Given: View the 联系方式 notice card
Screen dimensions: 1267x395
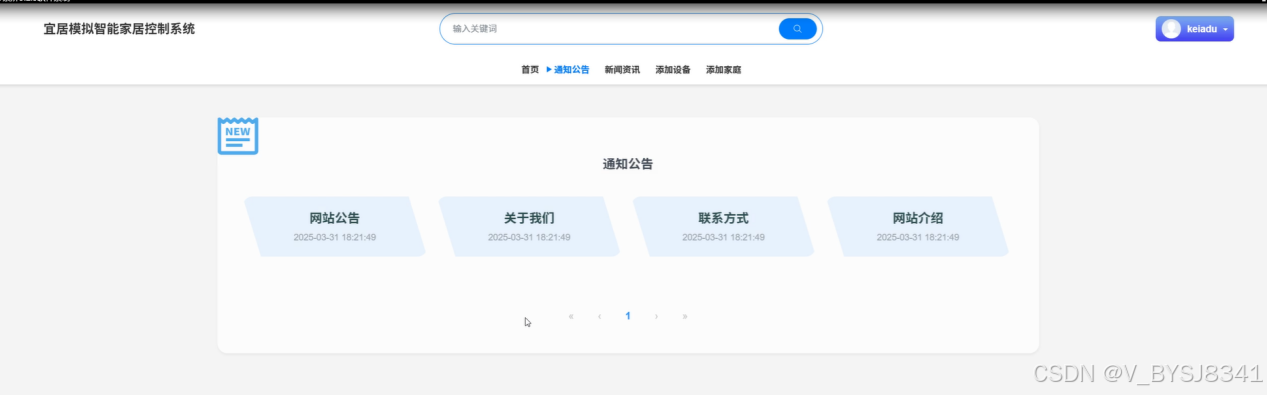Looking at the screenshot, I should [x=724, y=226].
